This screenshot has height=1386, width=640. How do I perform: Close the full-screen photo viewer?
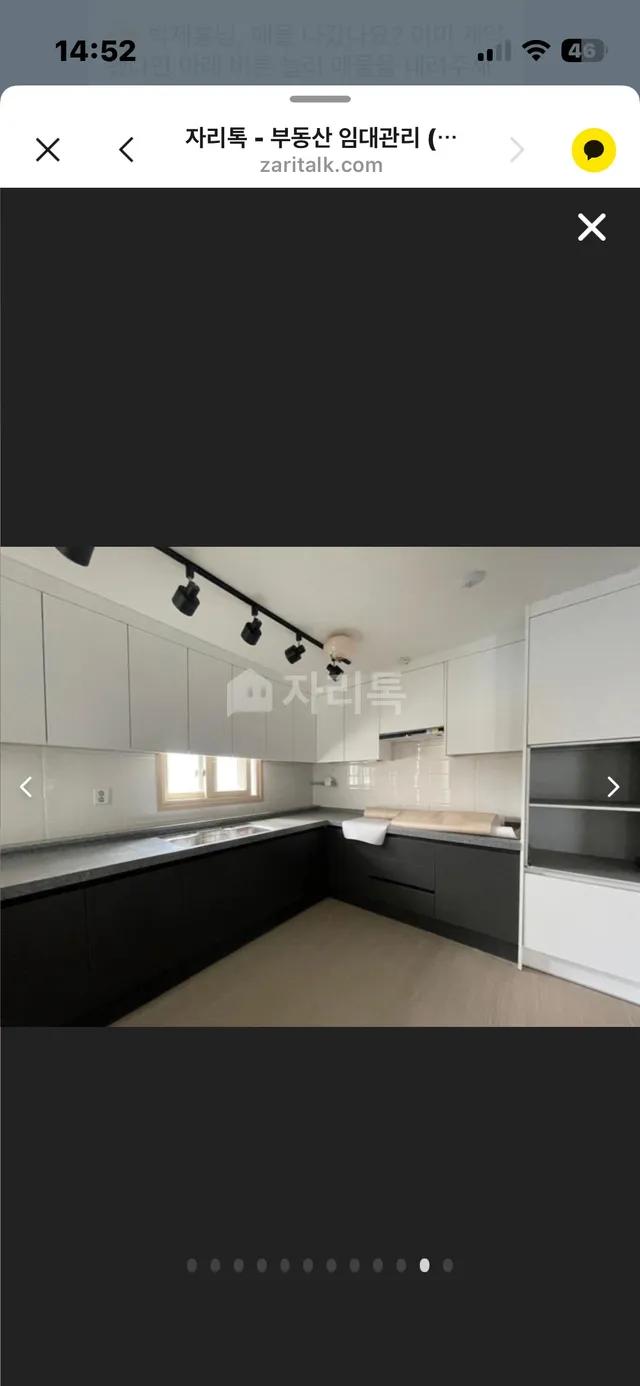[592, 227]
